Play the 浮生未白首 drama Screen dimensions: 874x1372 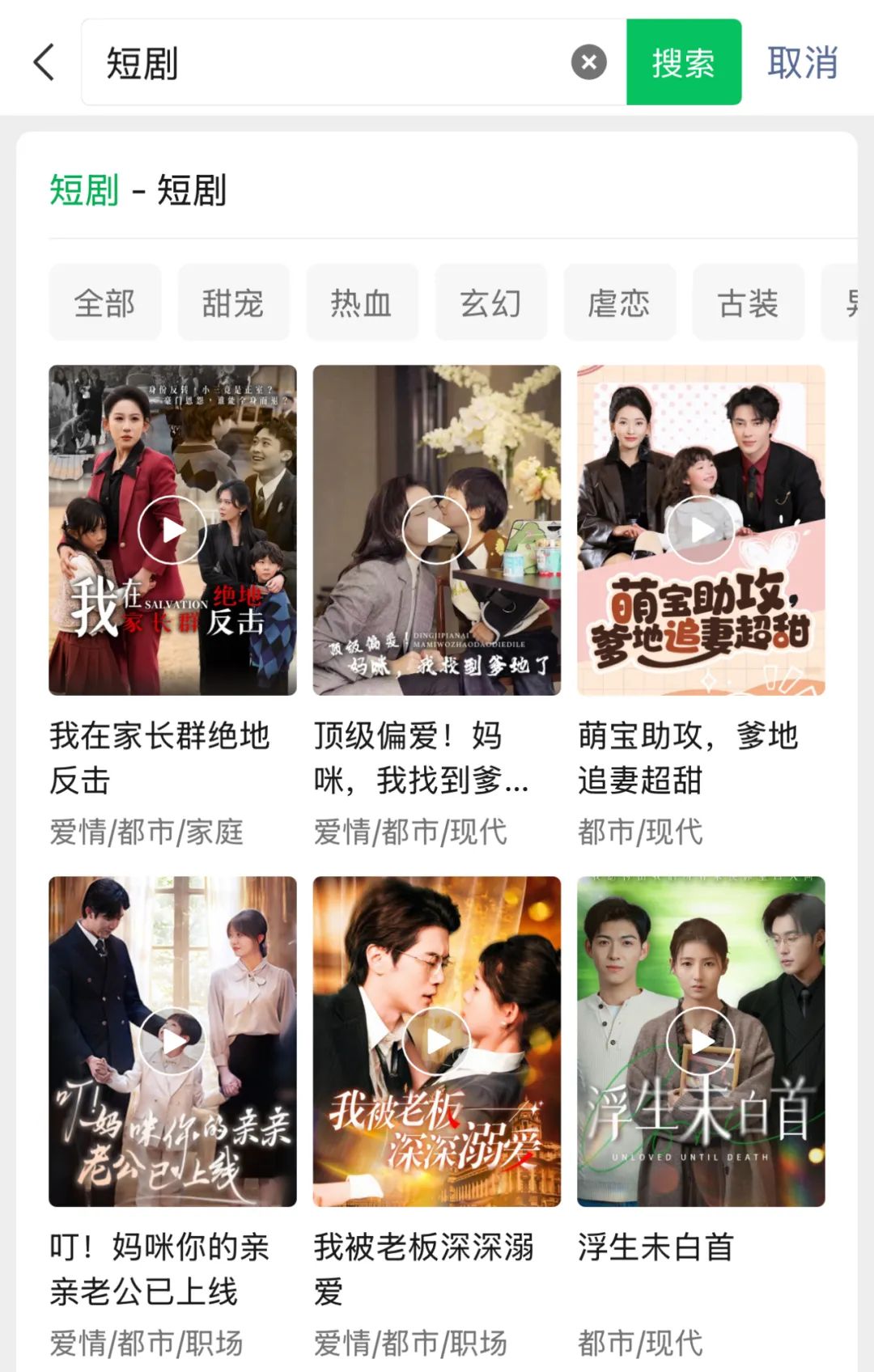(701, 1041)
